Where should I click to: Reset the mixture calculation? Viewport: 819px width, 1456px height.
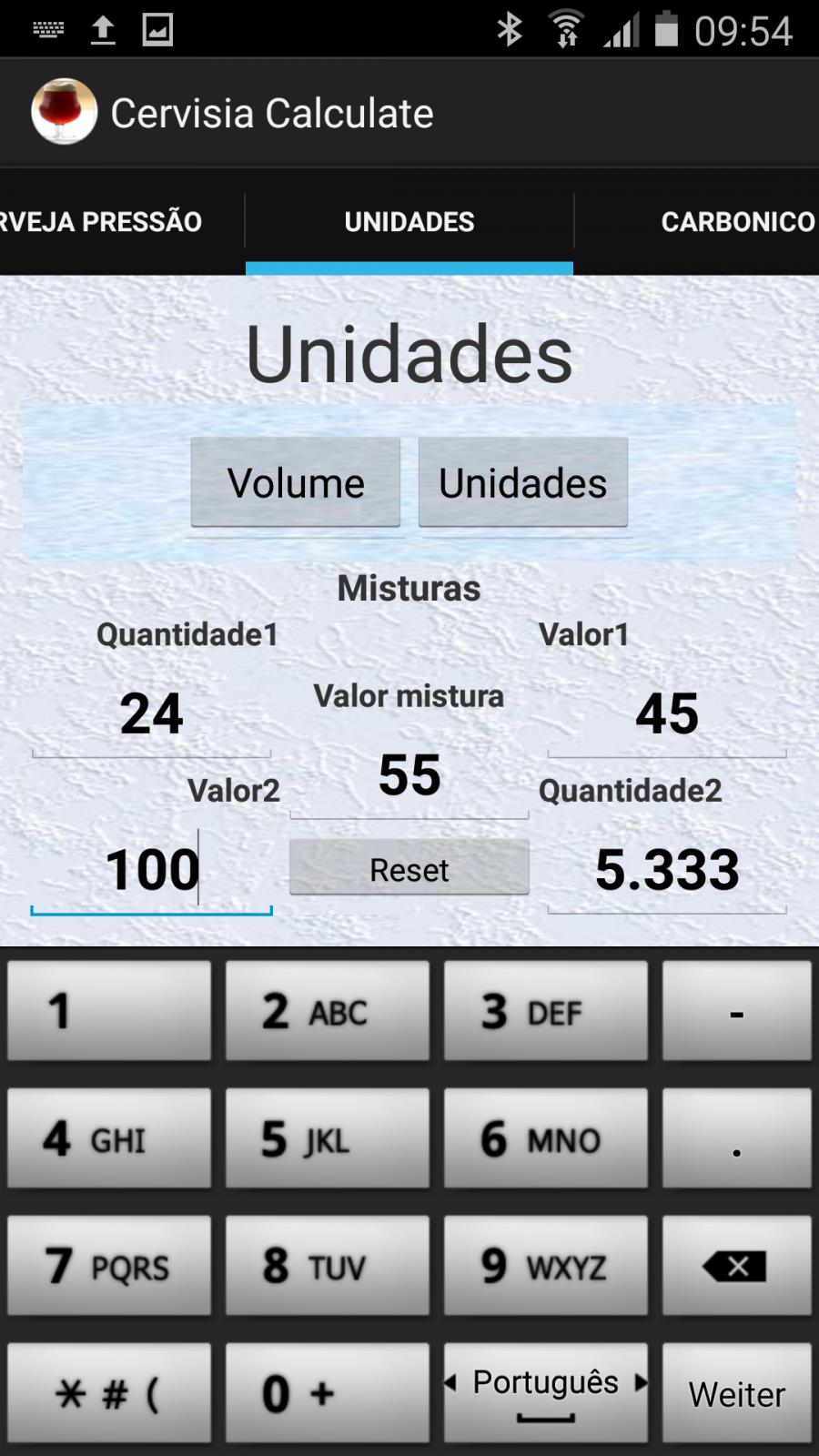point(409,869)
